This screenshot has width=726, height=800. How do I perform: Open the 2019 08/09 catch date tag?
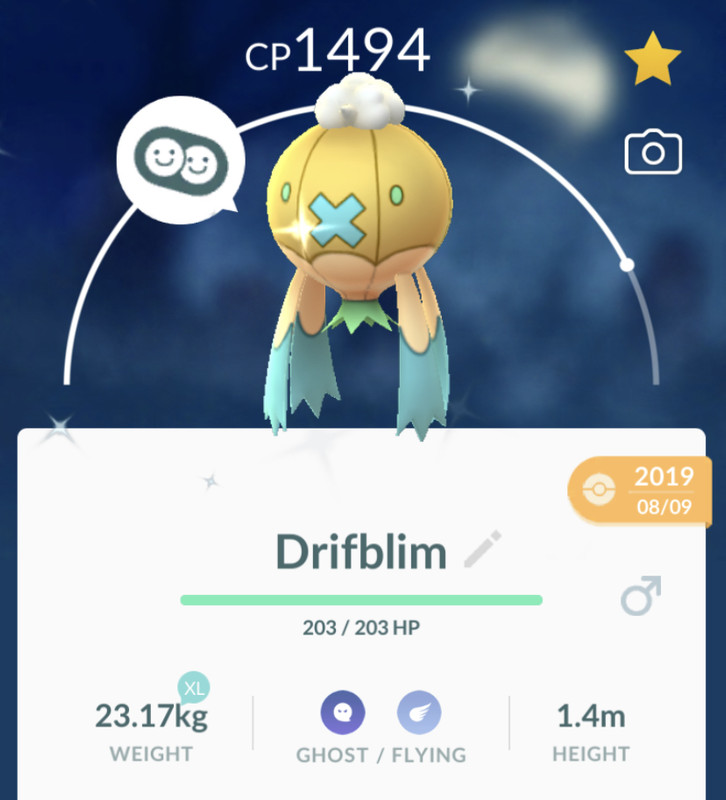645,490
